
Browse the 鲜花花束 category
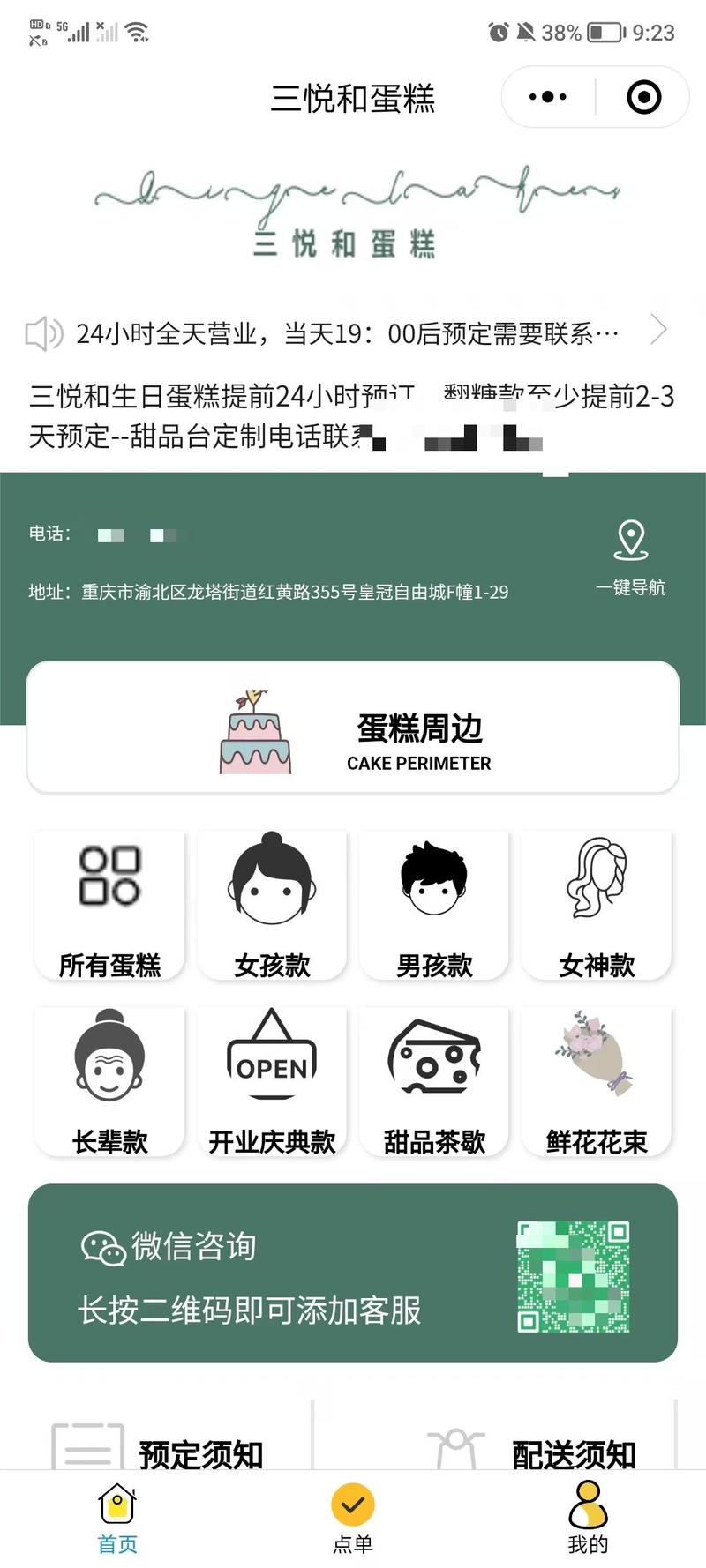click(x=597, y=1082)
